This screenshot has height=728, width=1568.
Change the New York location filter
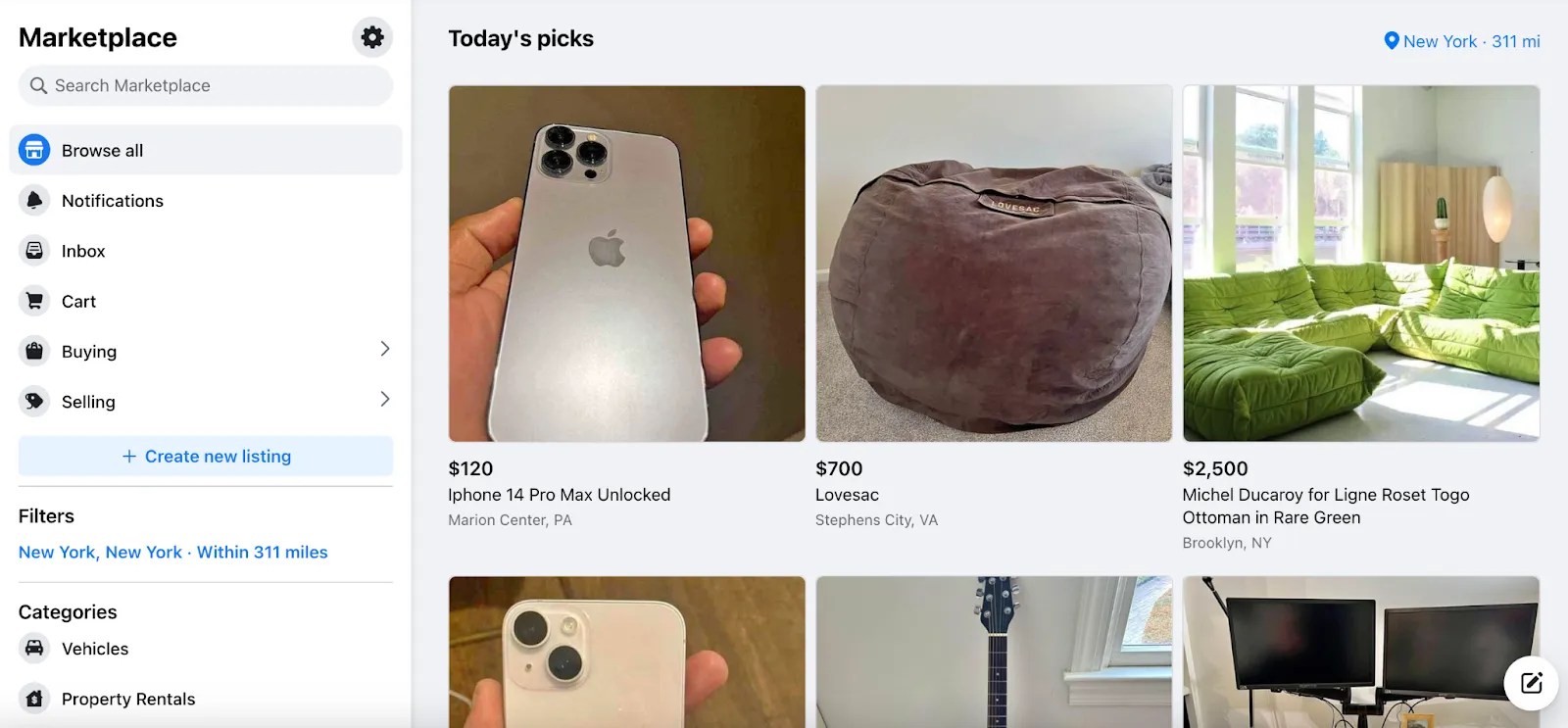click(172, 553)
